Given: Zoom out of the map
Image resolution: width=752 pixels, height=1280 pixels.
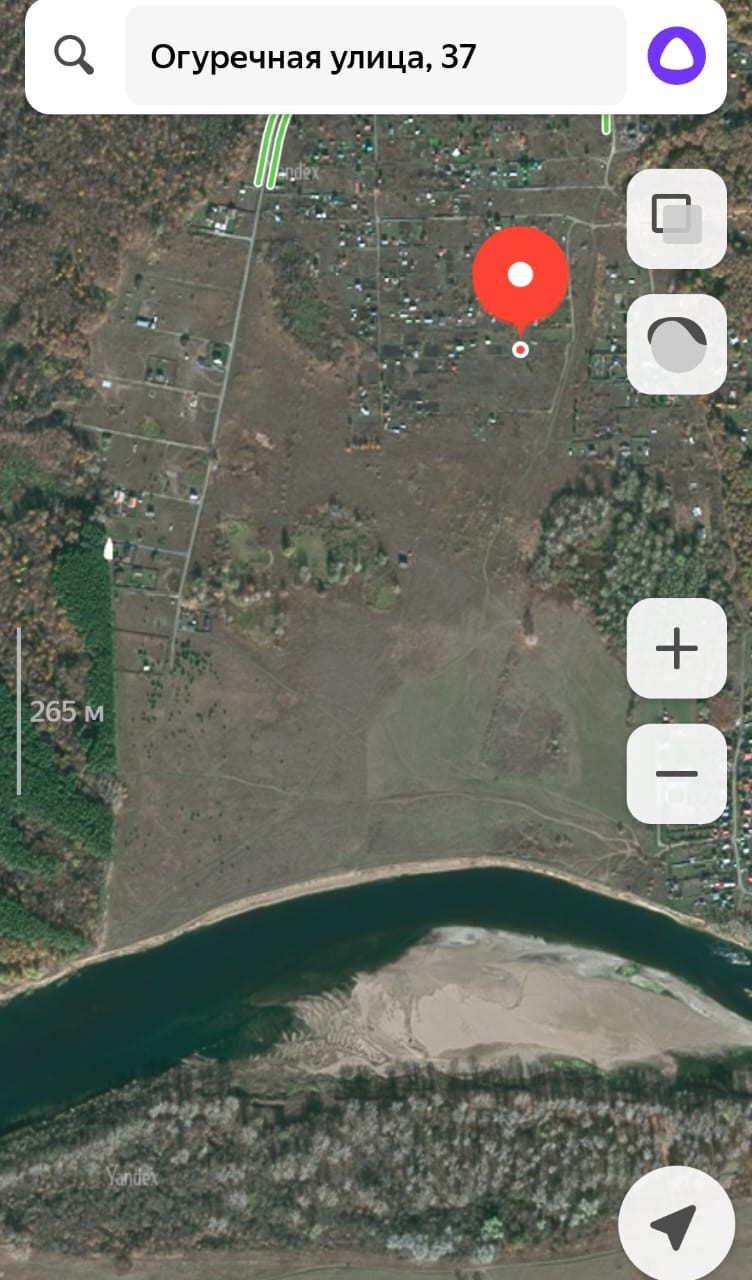Looking at the screenshot, I should [x=676, y=774].
